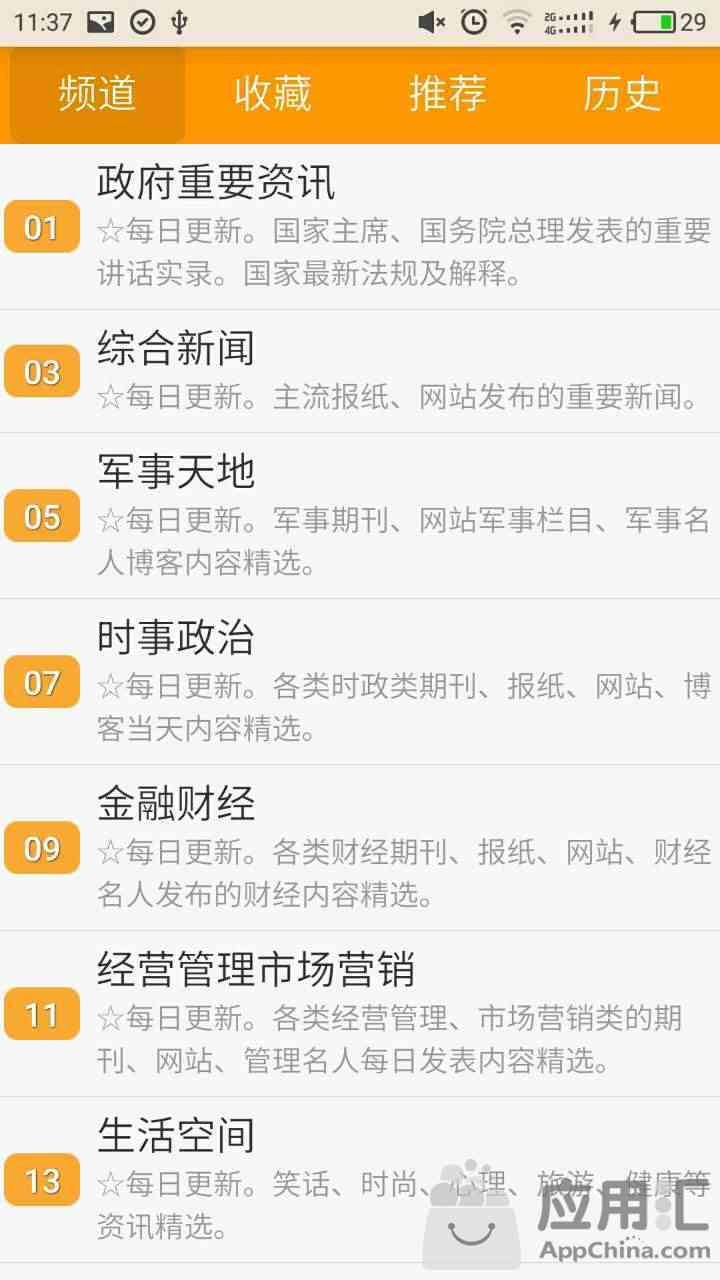This screenshot has width=720, height=1280.
Task: Open the 综合新闻 channel
Action: point(360,371)
